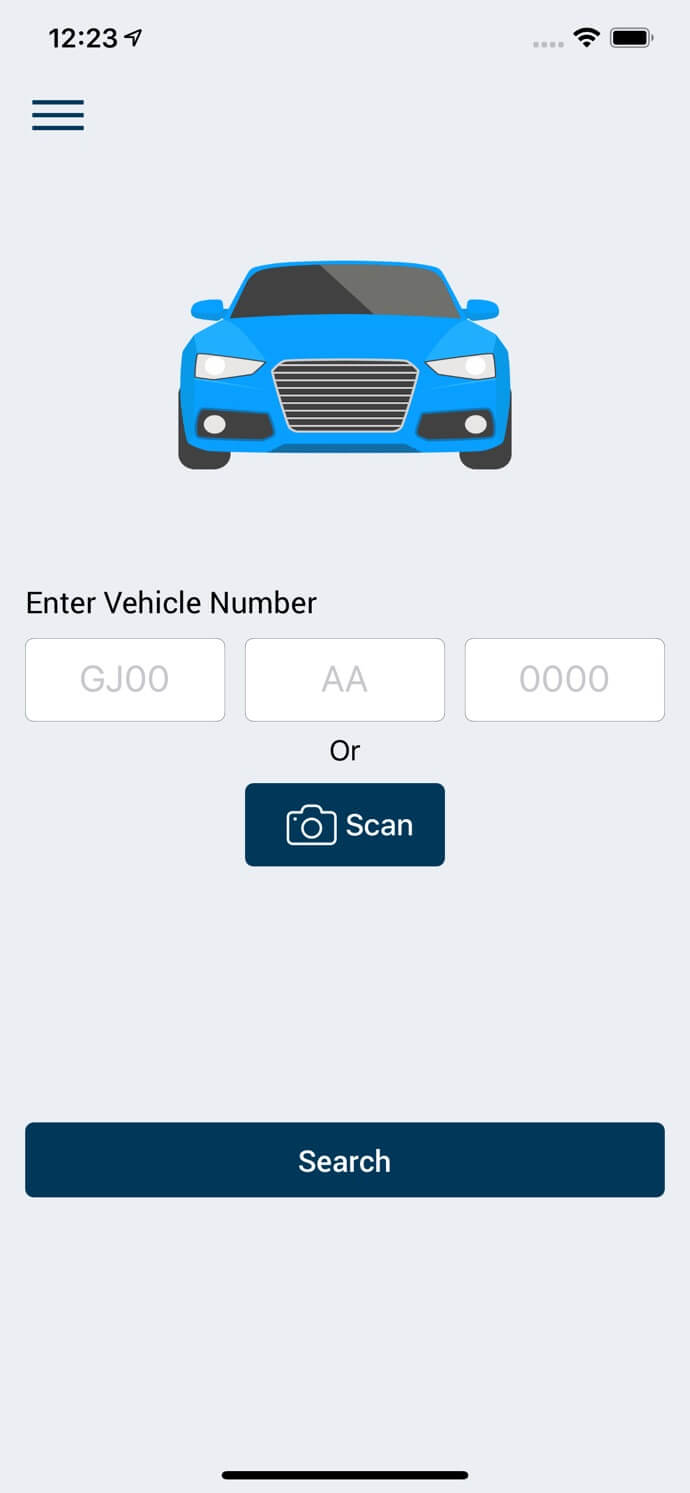Tap the GJ00 vehicle number field
This screenshot has height=1493, width=690.
pyautogui.click(x=125, y=679)
